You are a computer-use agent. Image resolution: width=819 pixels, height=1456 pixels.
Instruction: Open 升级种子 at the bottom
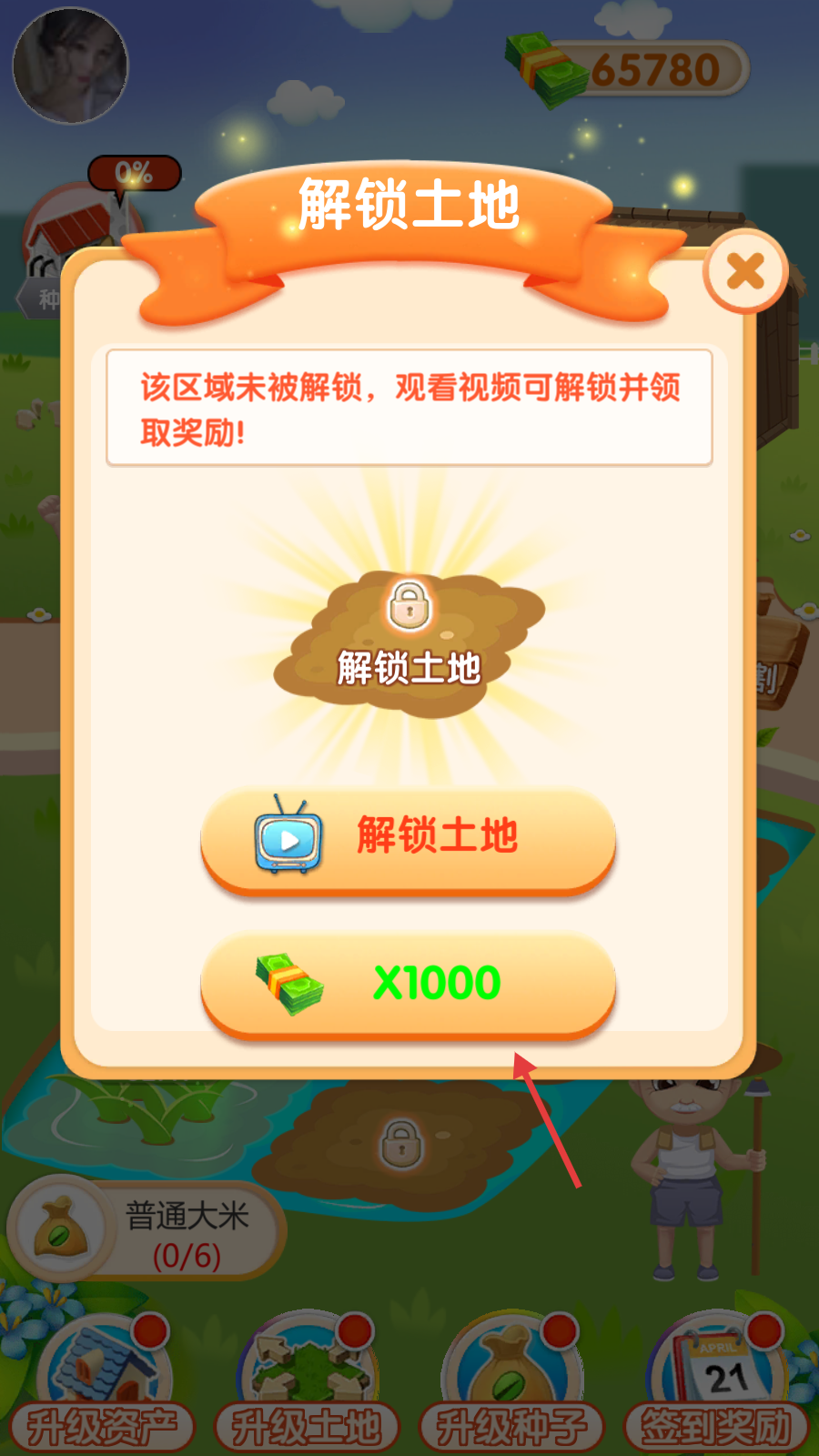click(511, 1385)
